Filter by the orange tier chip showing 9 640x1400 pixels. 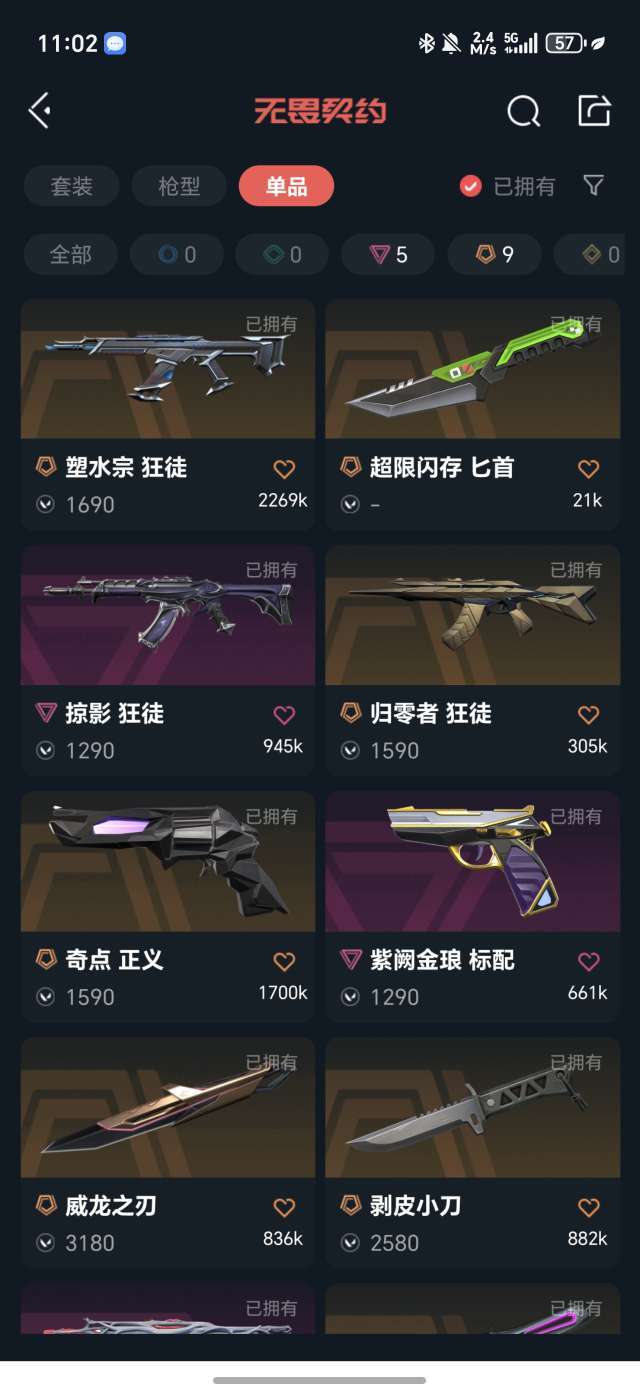[x=494, y=254]
